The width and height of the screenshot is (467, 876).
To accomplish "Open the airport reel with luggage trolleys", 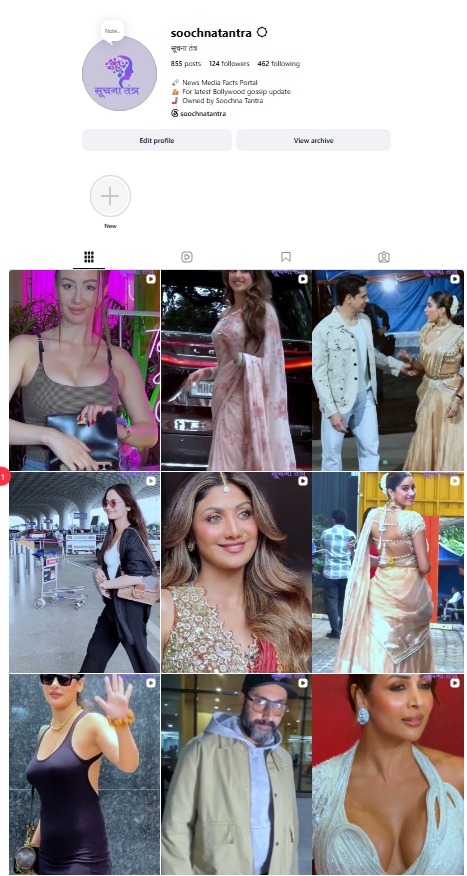I will (x=84, y=572).
